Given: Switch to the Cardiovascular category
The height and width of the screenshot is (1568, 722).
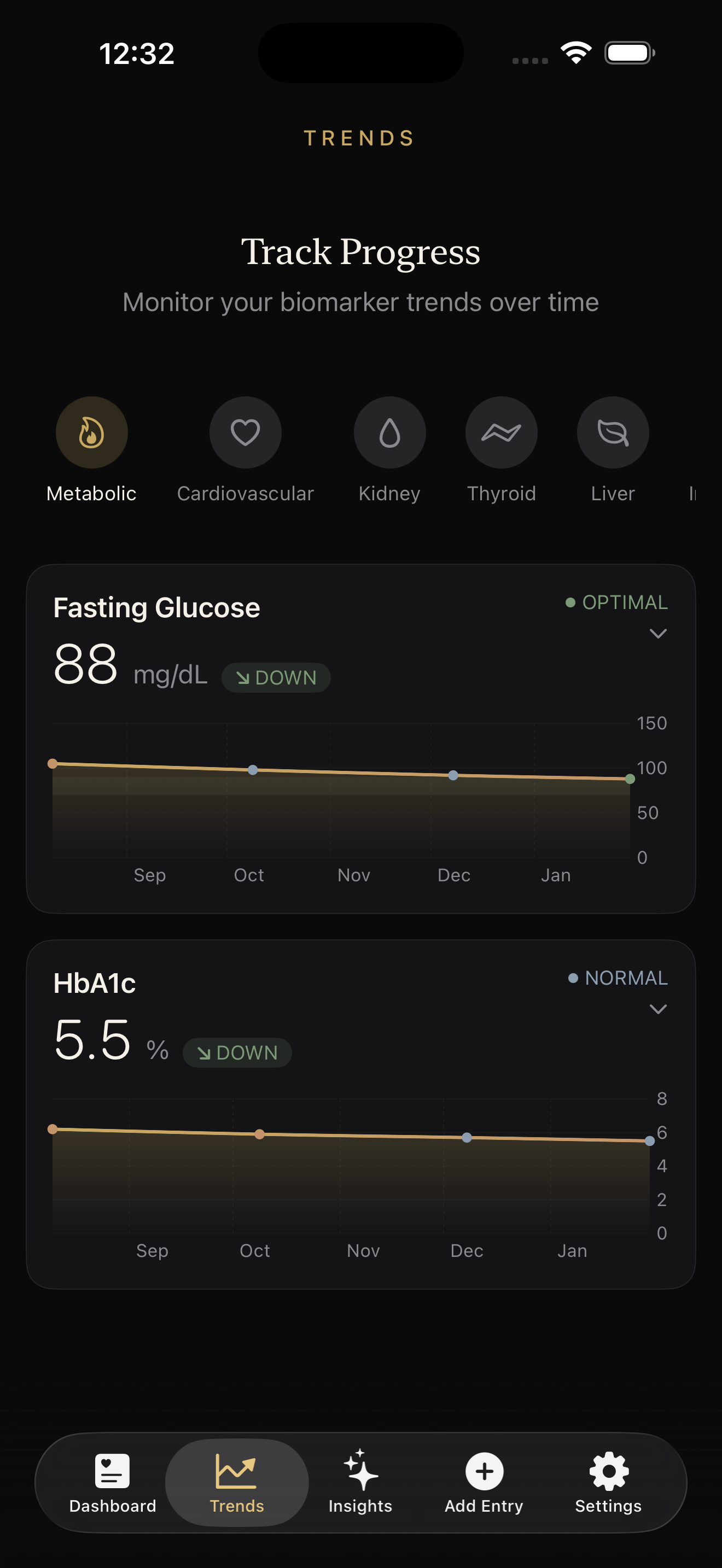Looking at the screenshot, I should [246, 433].
